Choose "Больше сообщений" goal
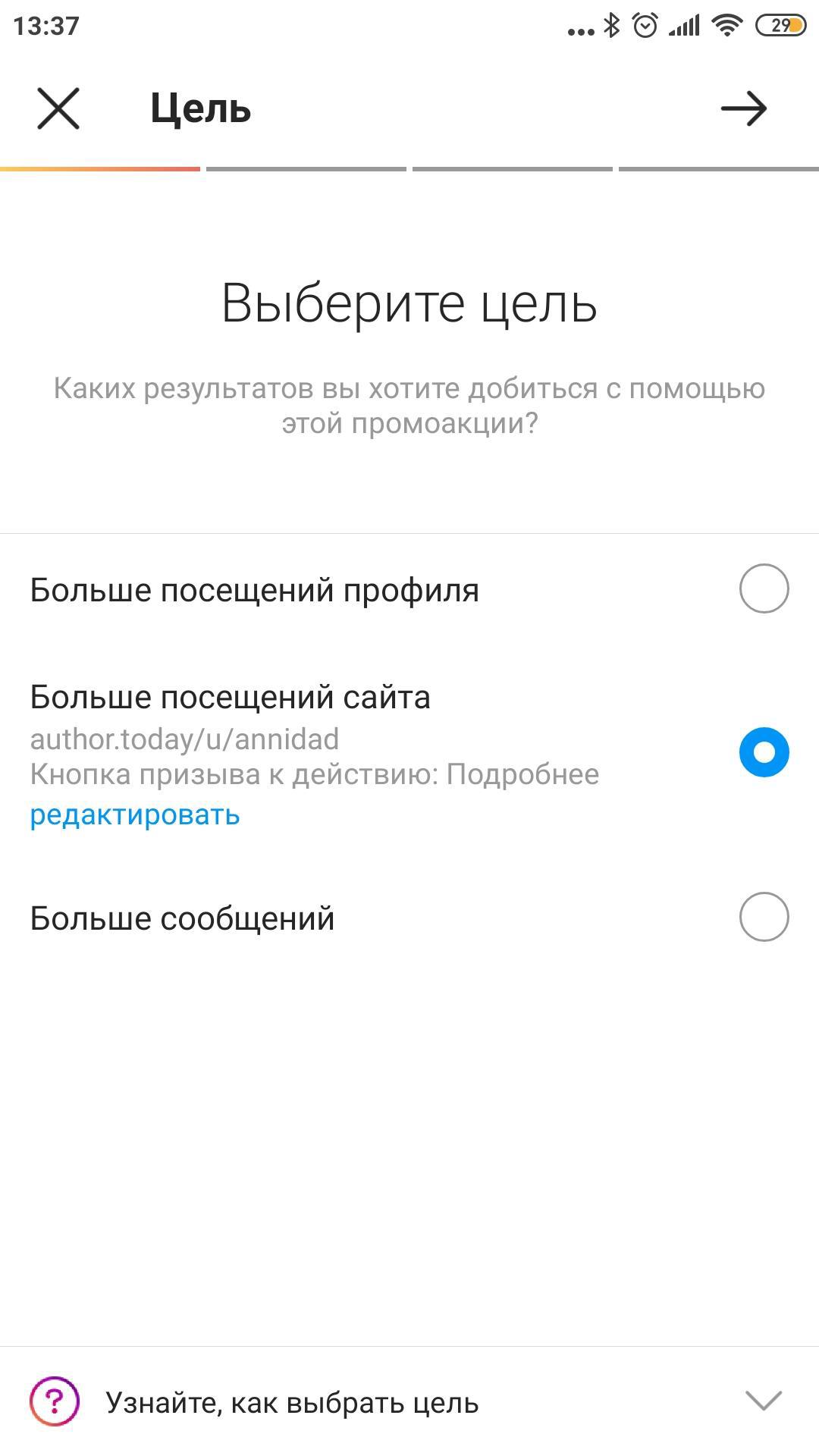This screenshot has width=819, height=1456. [409, 918]
